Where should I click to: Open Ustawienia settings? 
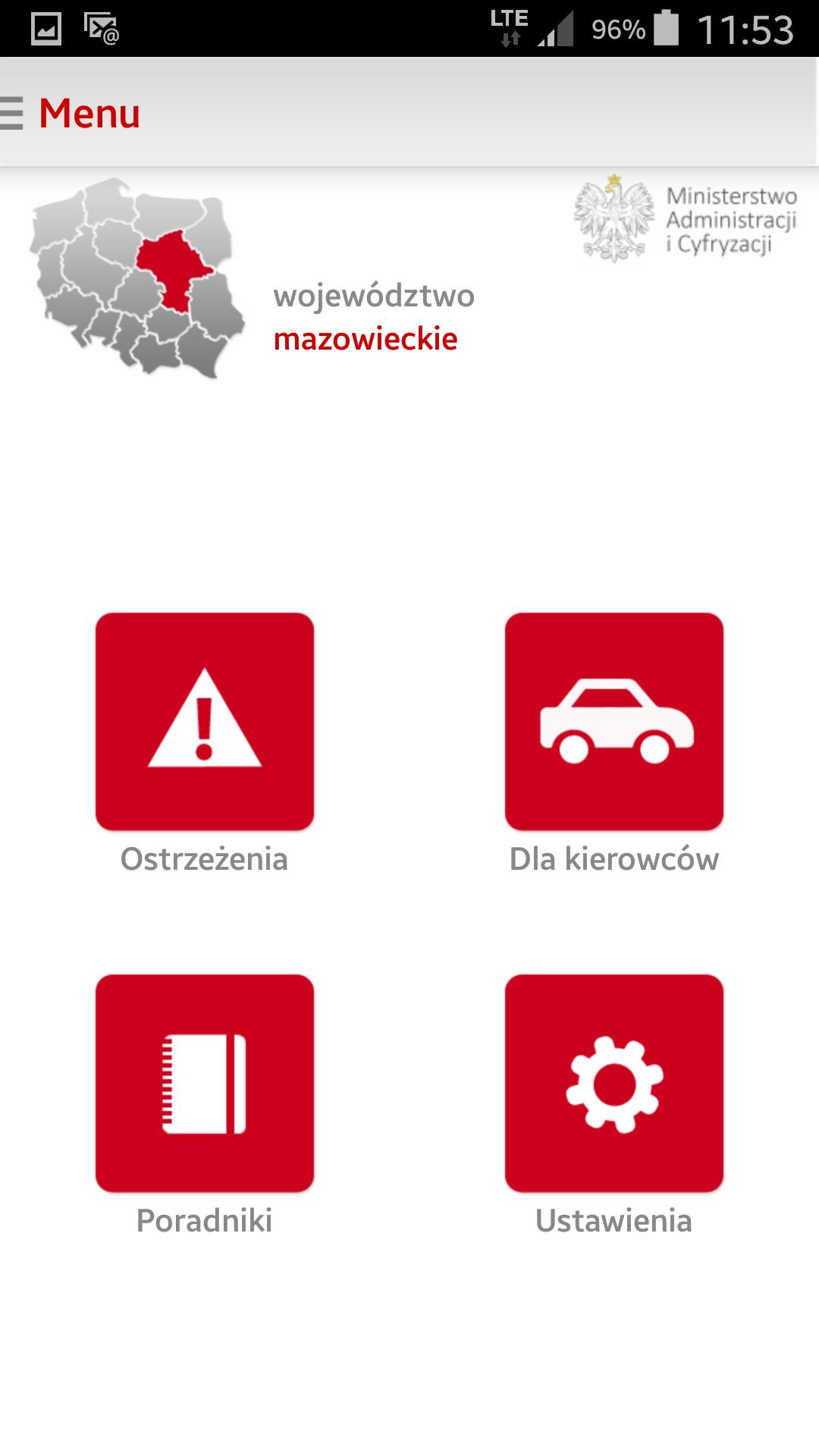(614, 1083)
